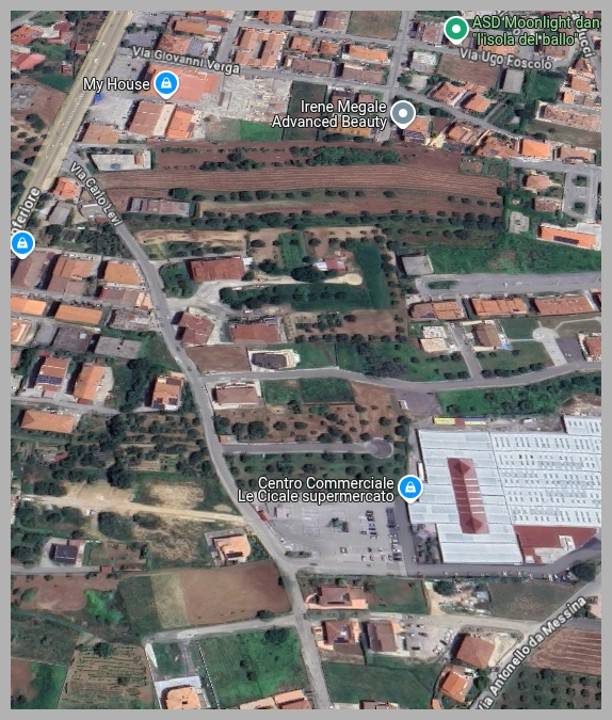Open Centro Commerciale Le Cicale supermercato pin

[x=408, y=487]
